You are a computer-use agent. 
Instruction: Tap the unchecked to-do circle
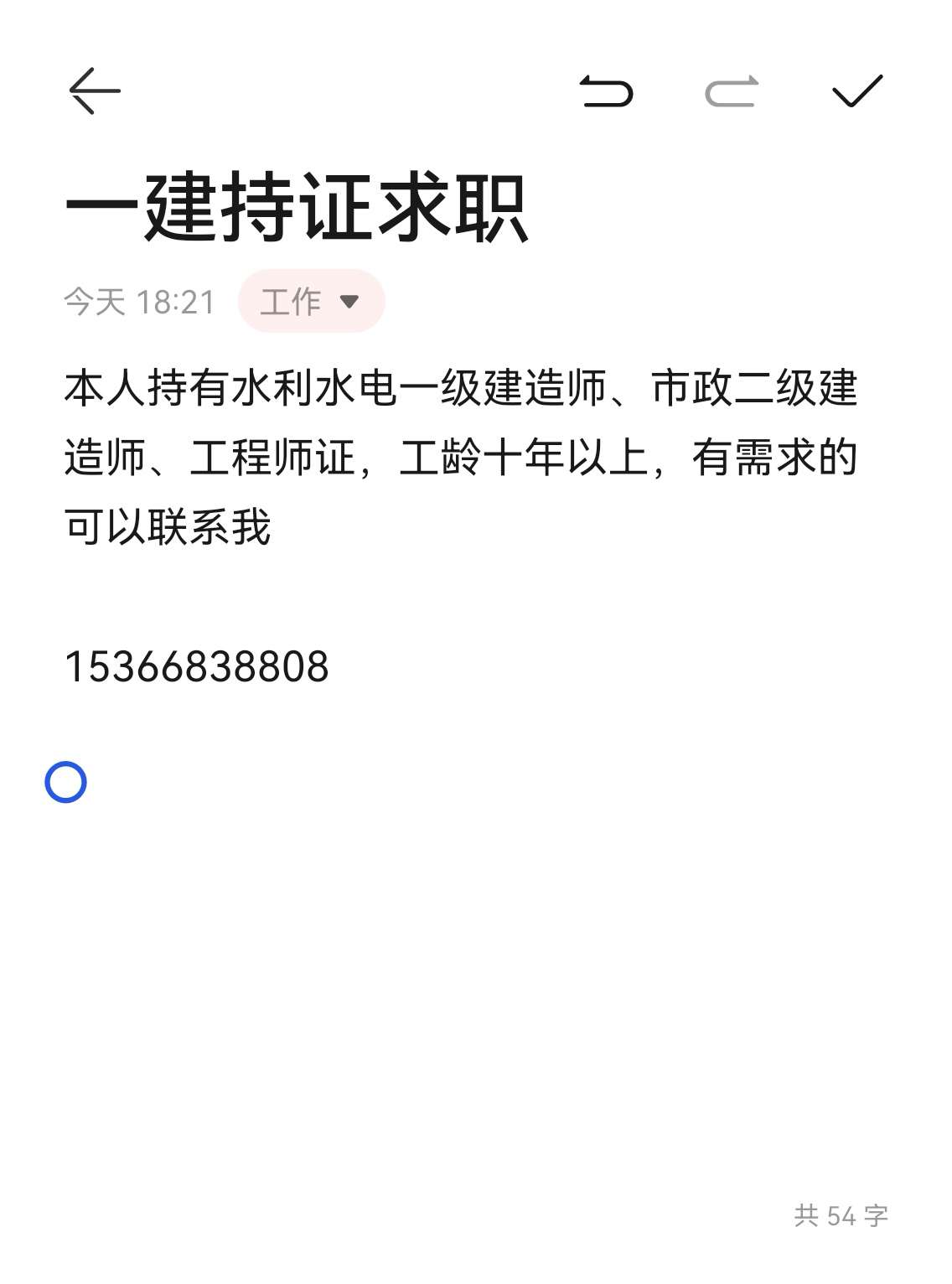65,782
